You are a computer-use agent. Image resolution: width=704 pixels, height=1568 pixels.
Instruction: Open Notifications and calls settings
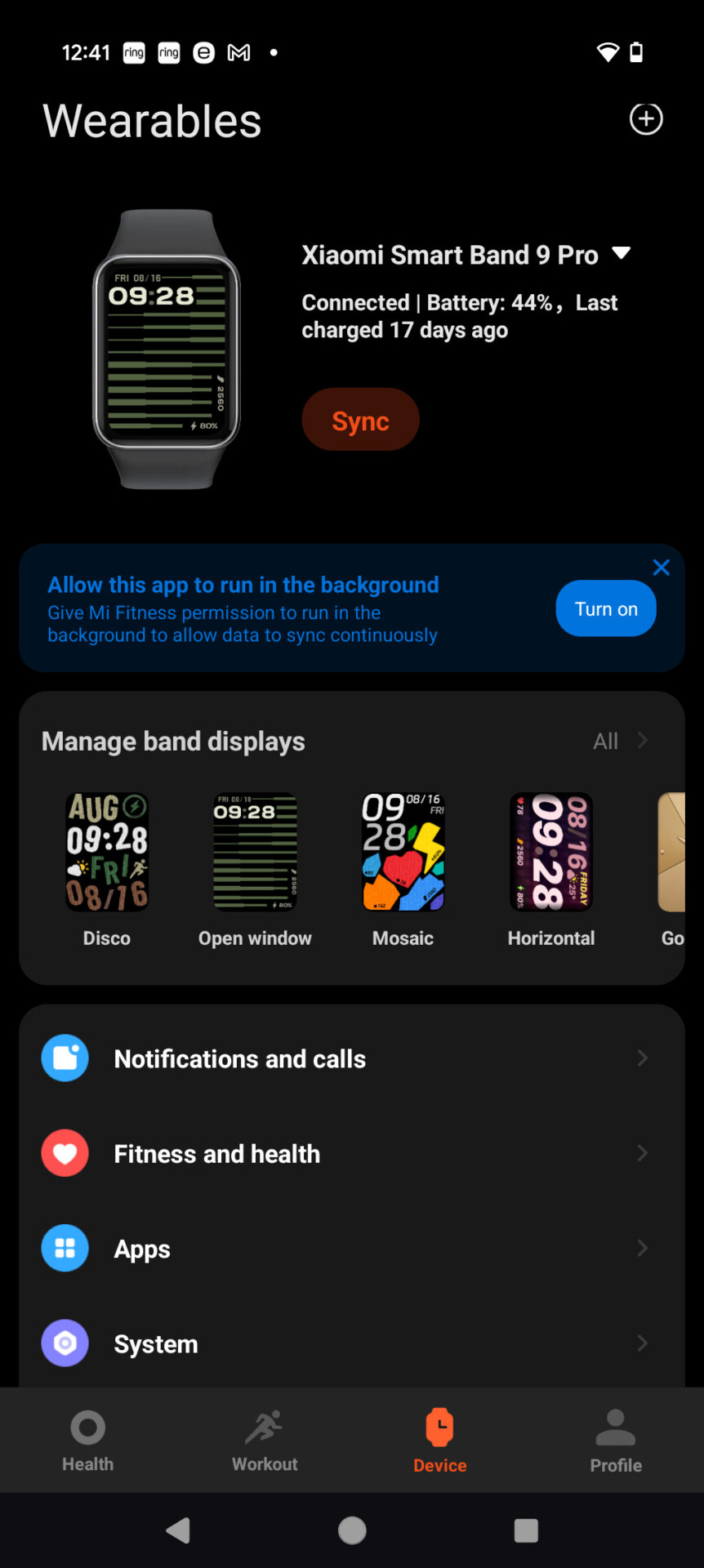tap(352, 1058)
